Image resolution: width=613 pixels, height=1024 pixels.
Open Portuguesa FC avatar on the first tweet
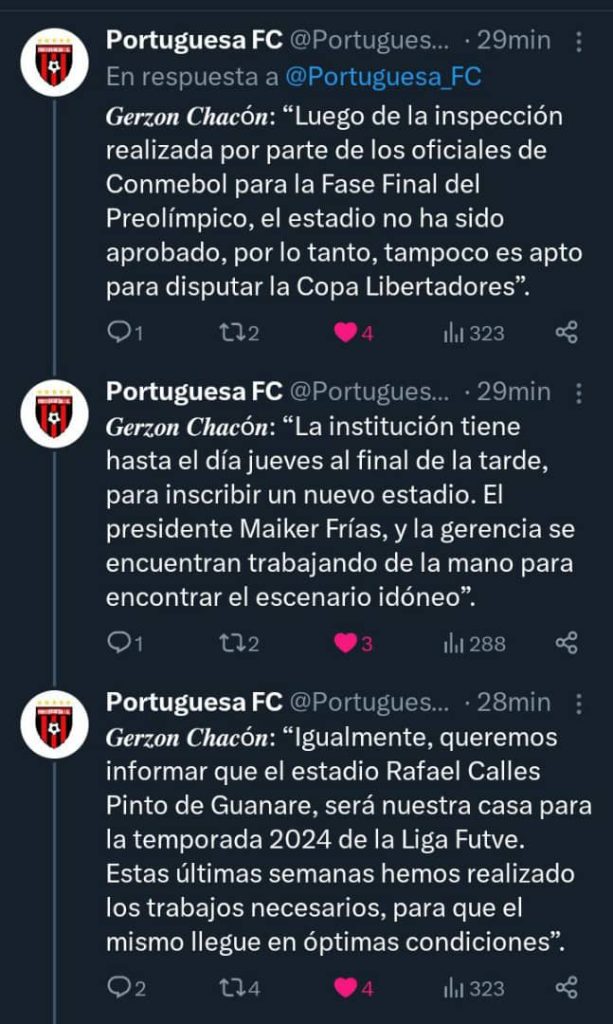point(54,62)
